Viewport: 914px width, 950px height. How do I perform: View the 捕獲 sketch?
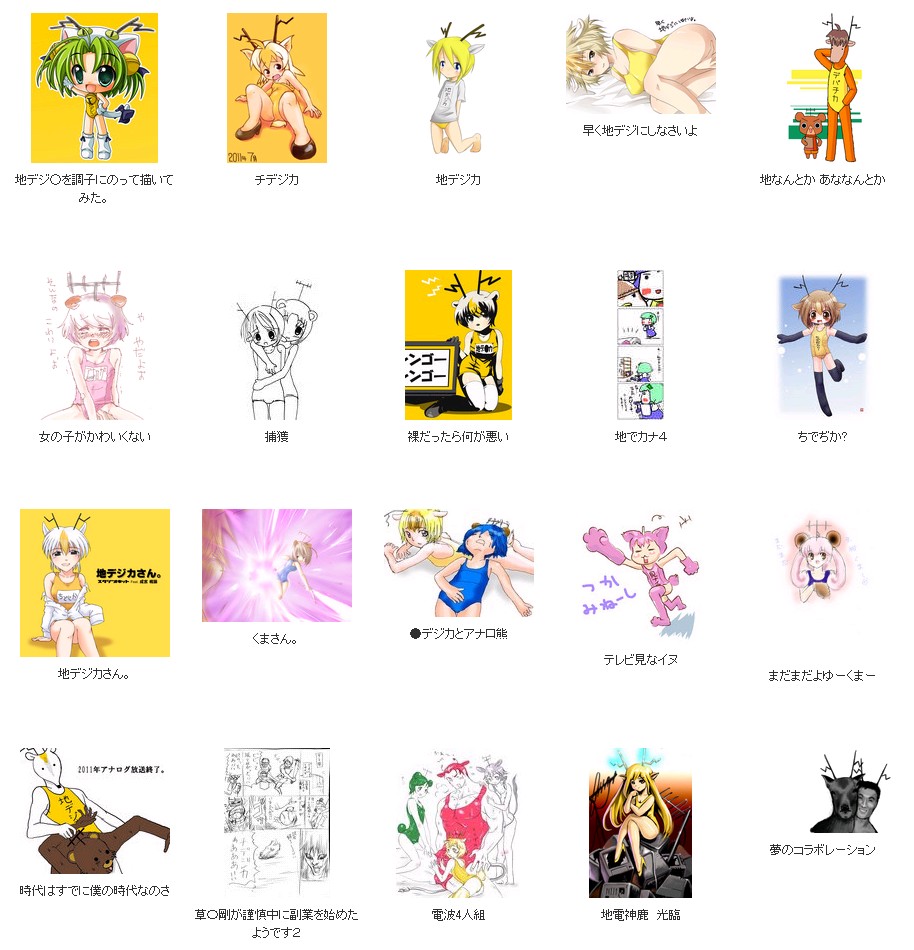point(276,344)
